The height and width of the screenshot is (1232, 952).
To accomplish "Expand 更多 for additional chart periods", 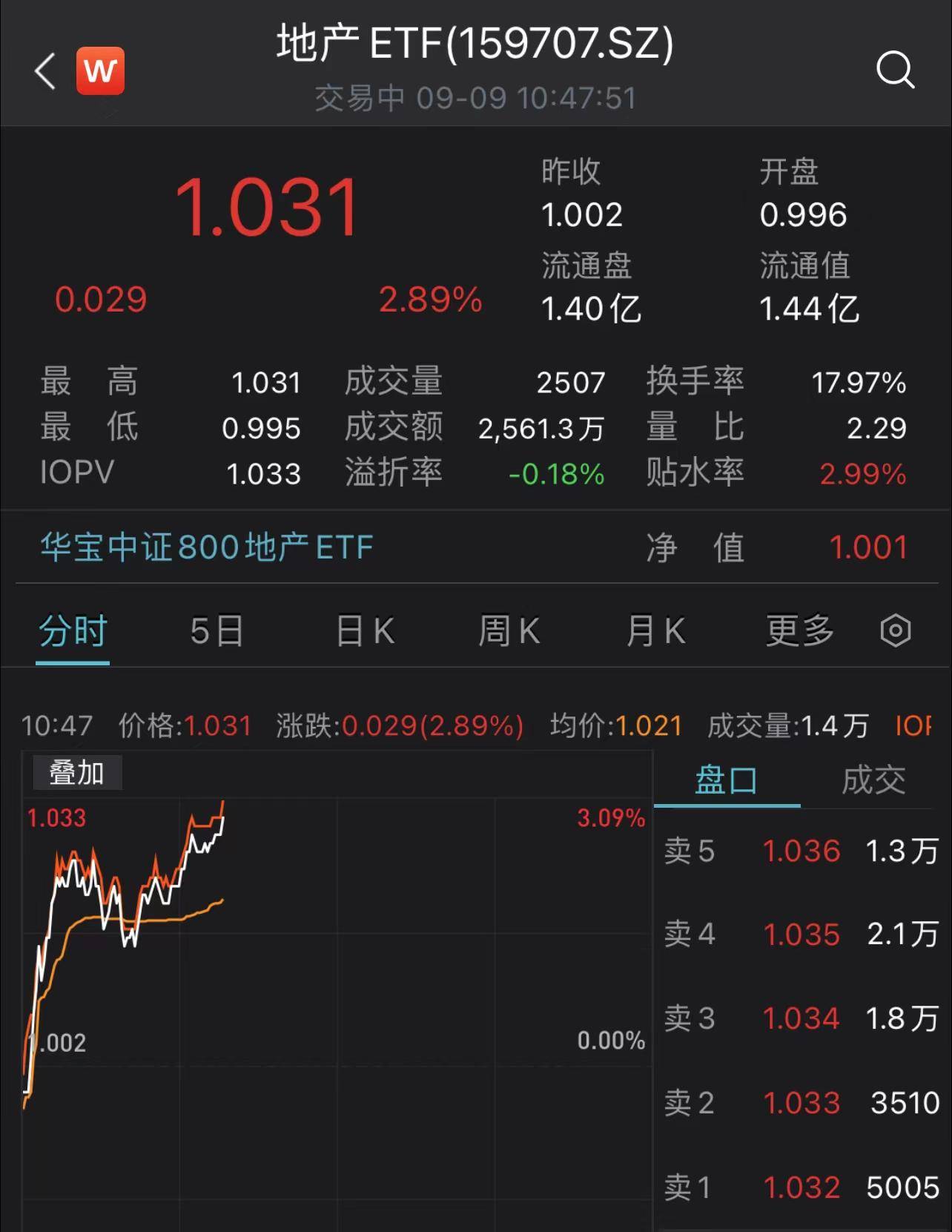I will [799, 630].
